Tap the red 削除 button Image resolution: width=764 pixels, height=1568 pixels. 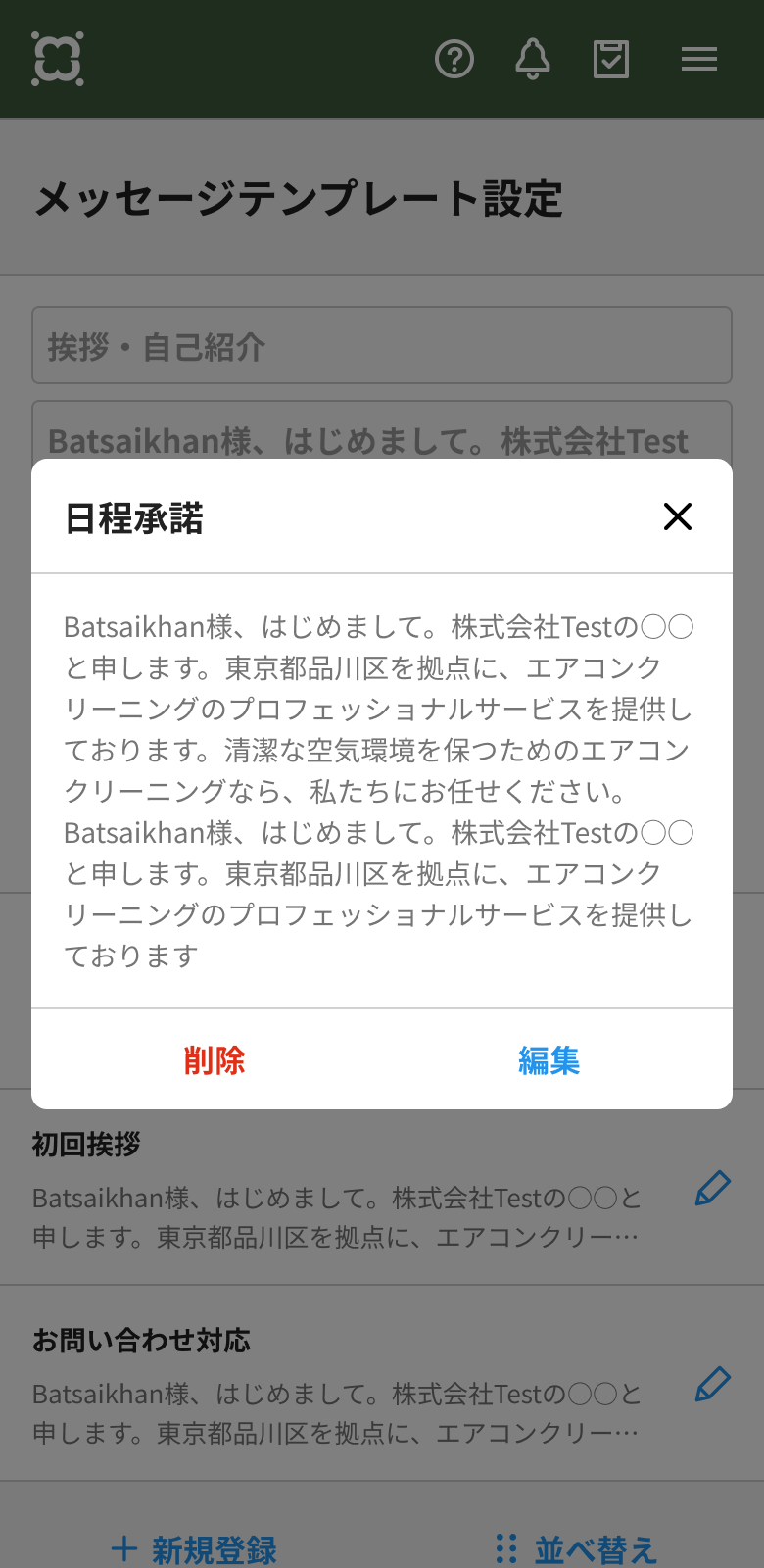[x=215, y=1060]
